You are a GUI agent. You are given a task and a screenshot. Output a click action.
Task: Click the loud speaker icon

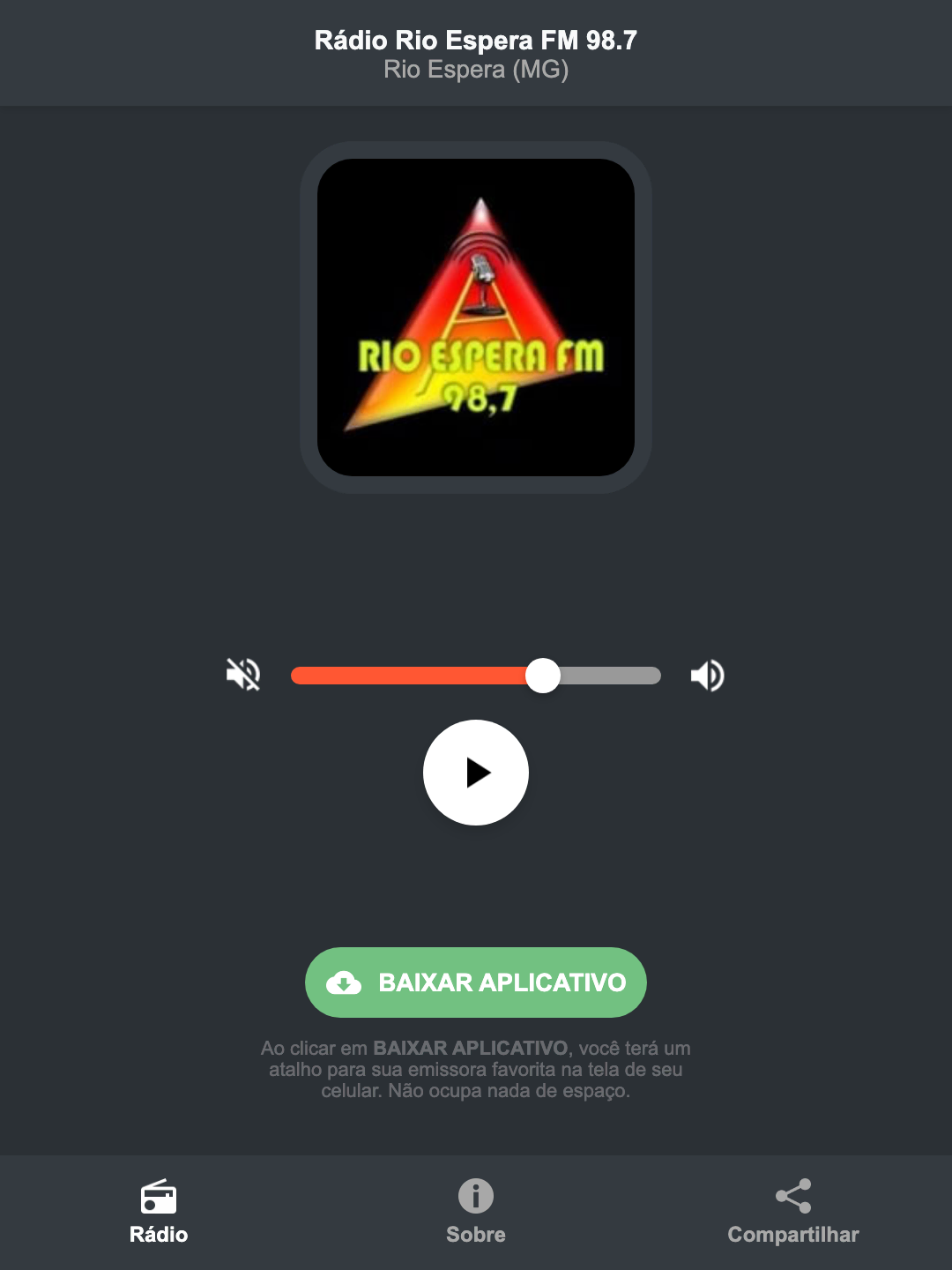click(706, 675)
